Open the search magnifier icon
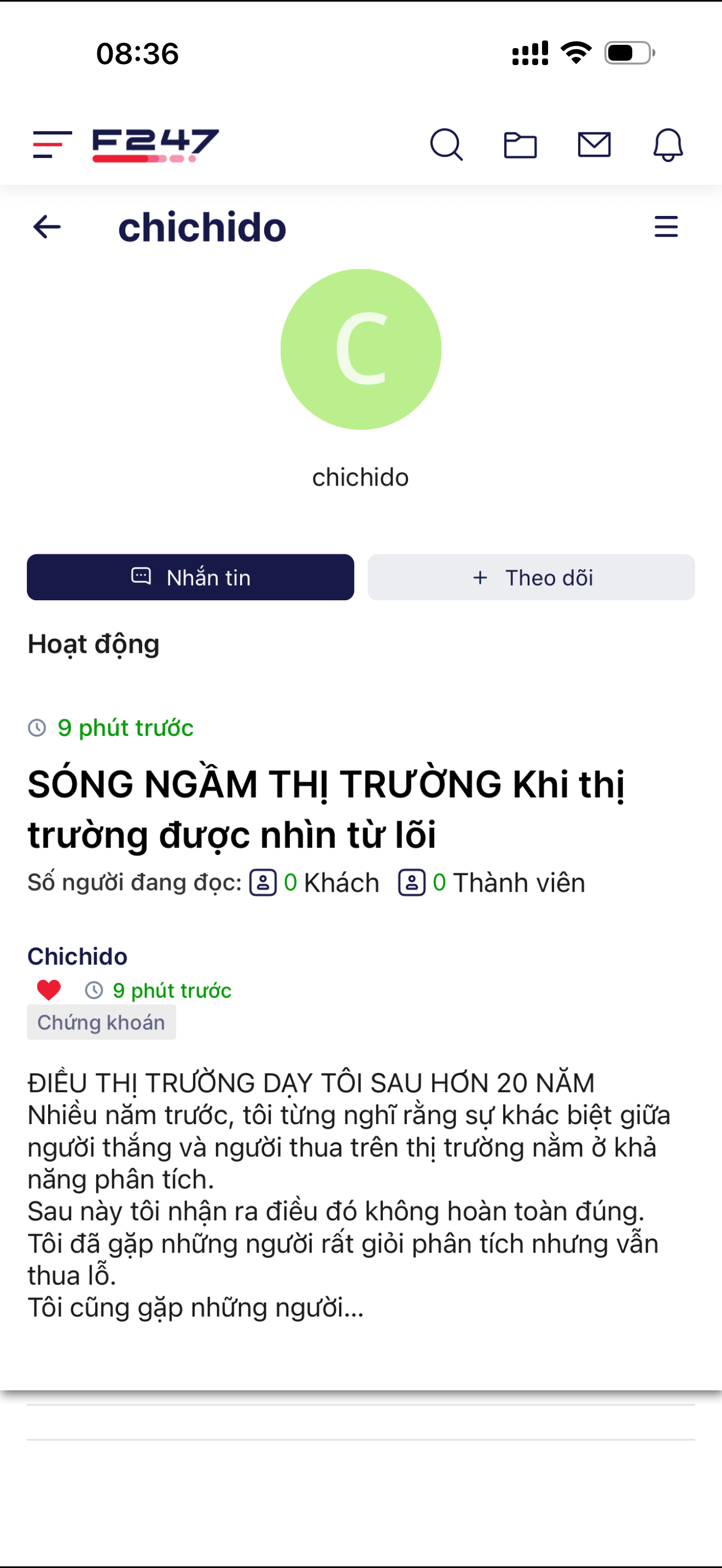 coord(446,145)
